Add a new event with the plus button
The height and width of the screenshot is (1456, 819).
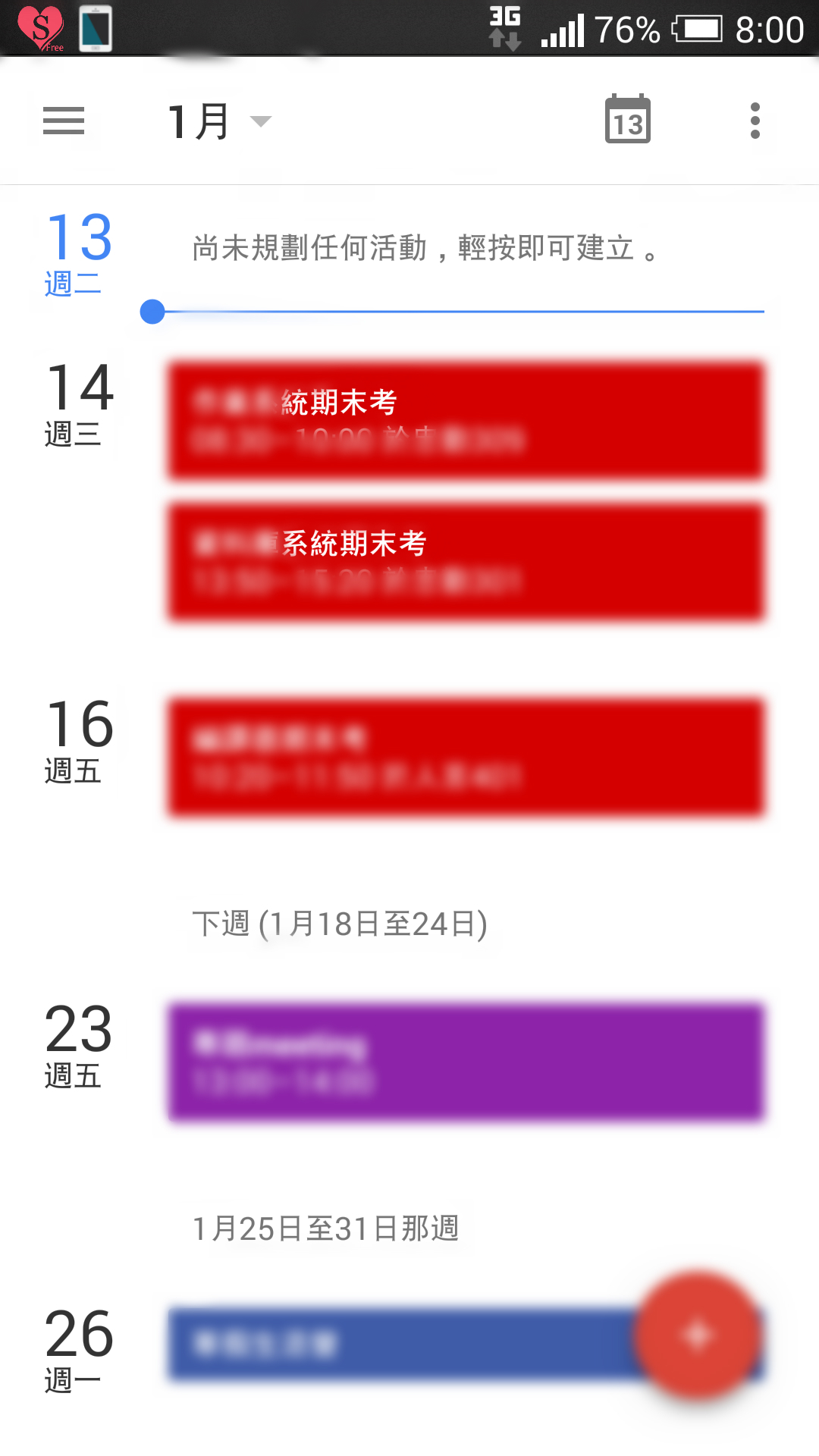point(698,1335)
